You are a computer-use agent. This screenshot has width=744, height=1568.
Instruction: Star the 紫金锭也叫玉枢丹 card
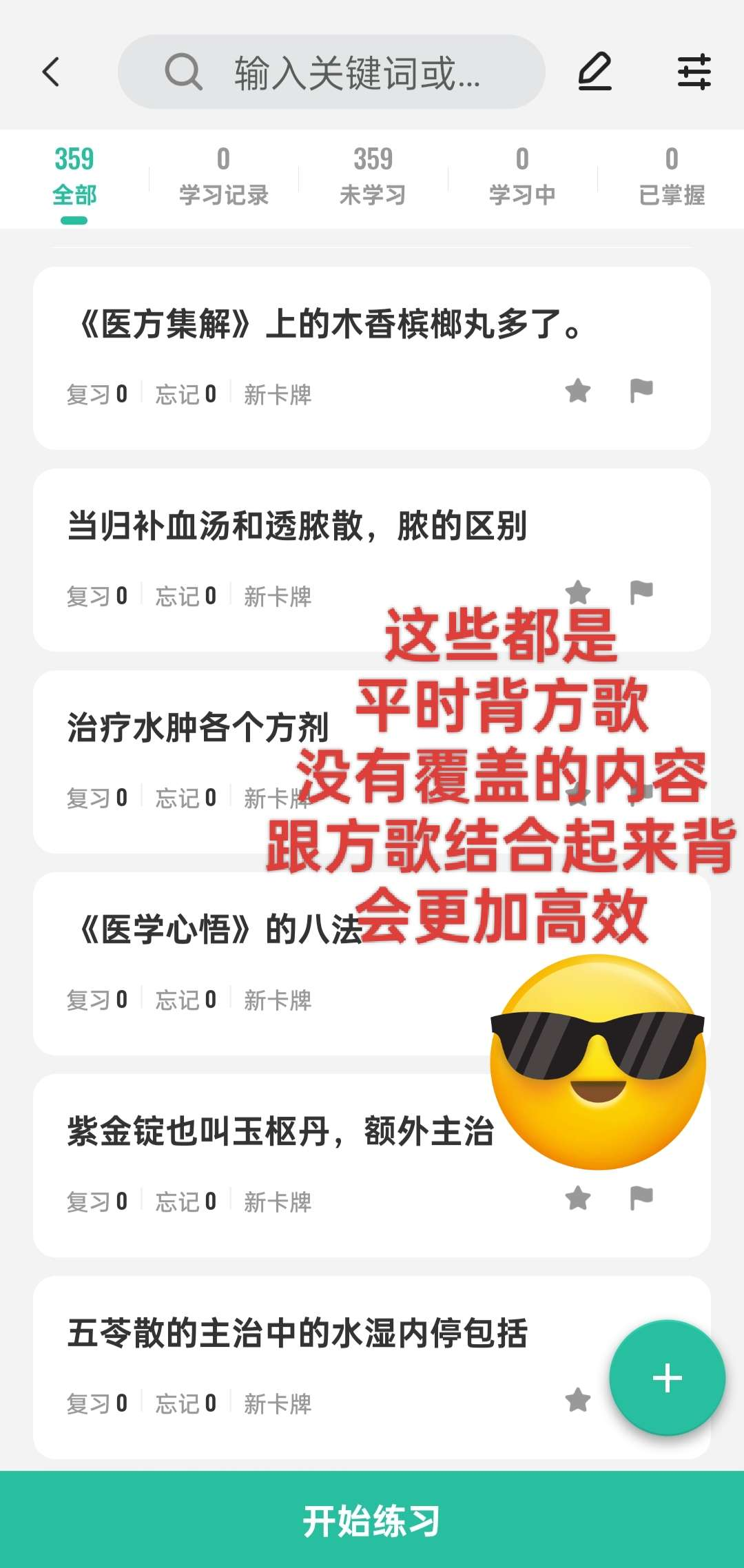pyautogui.click(x=578, y=1198)
